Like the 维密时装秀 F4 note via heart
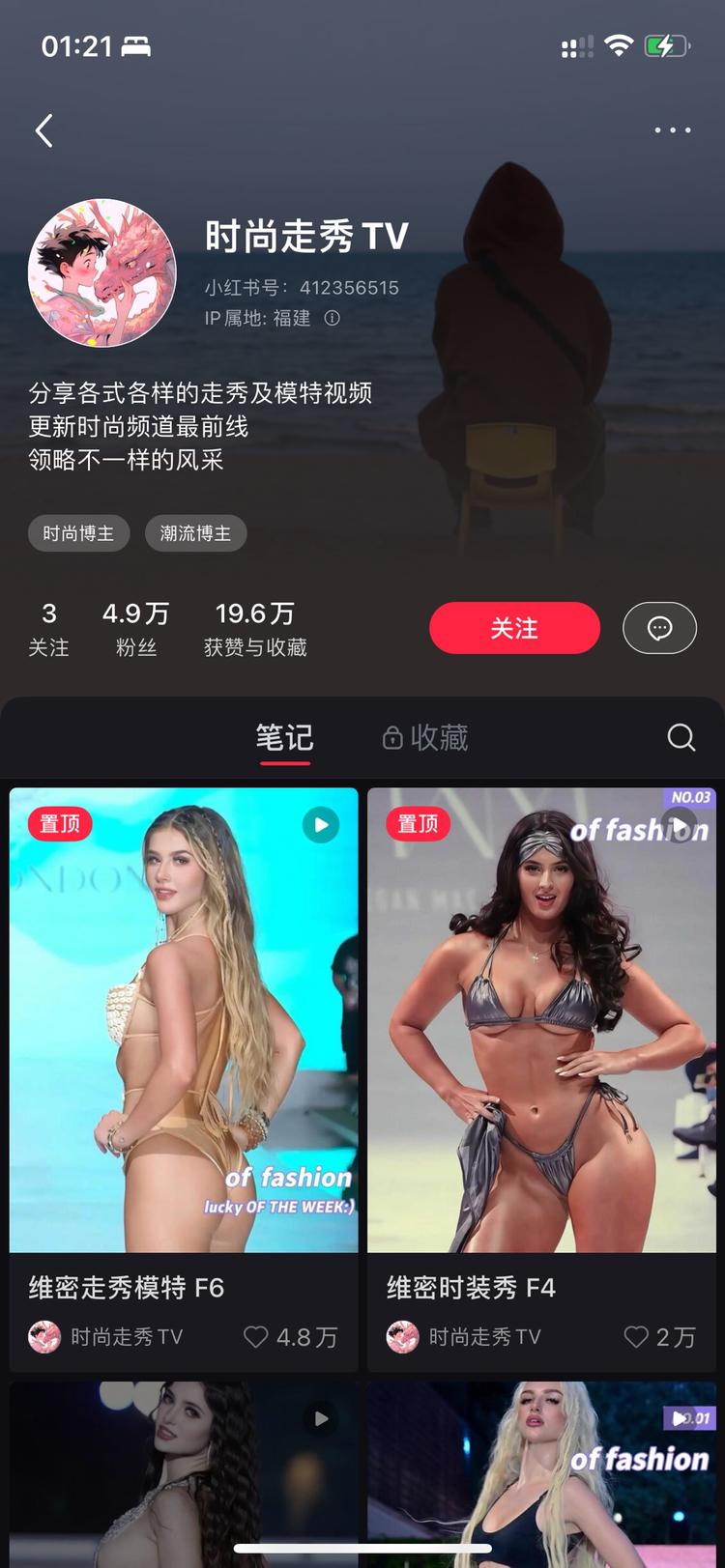 click(x=635, y=1337)
